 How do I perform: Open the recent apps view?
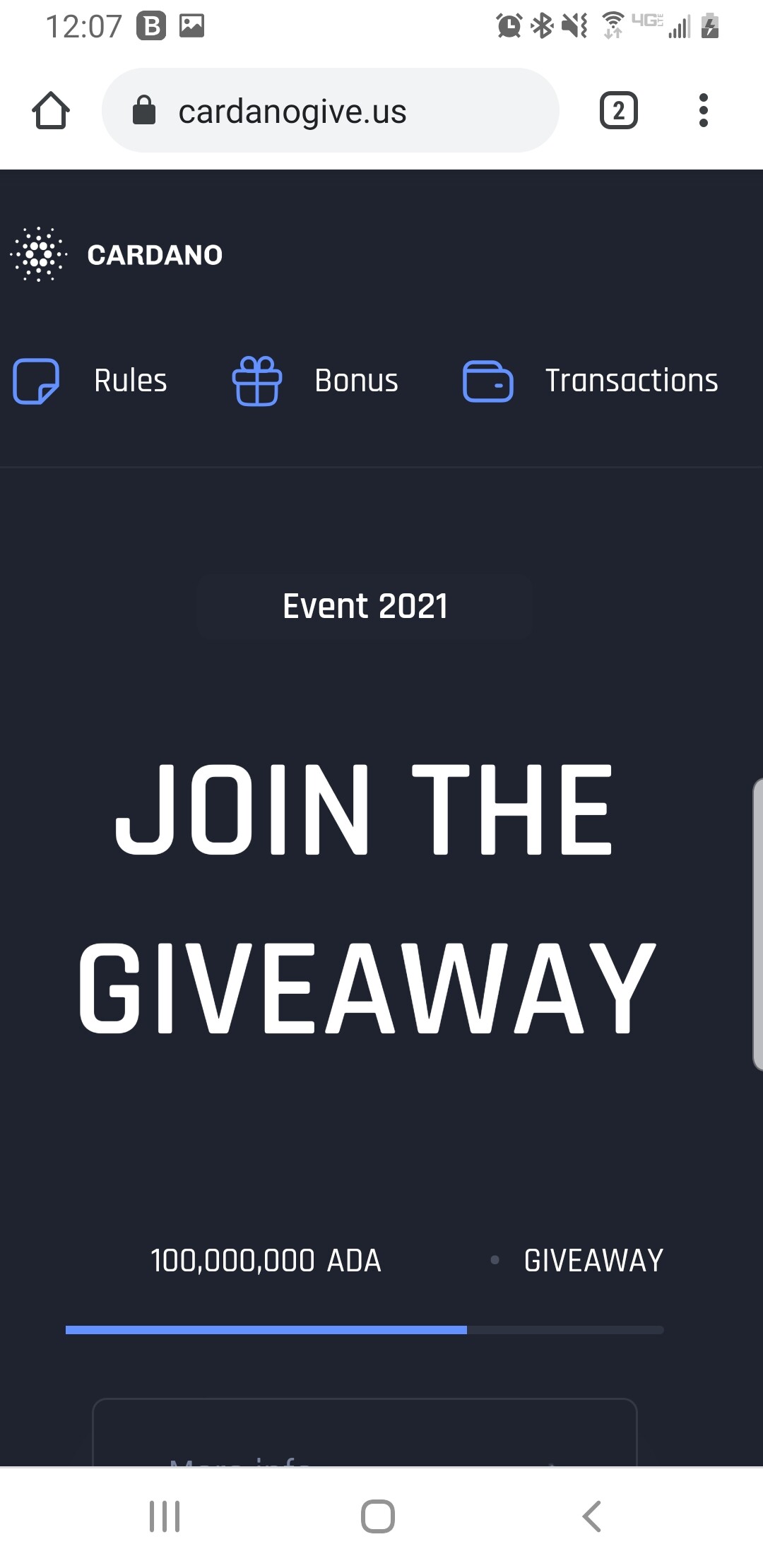point(165,1516)
